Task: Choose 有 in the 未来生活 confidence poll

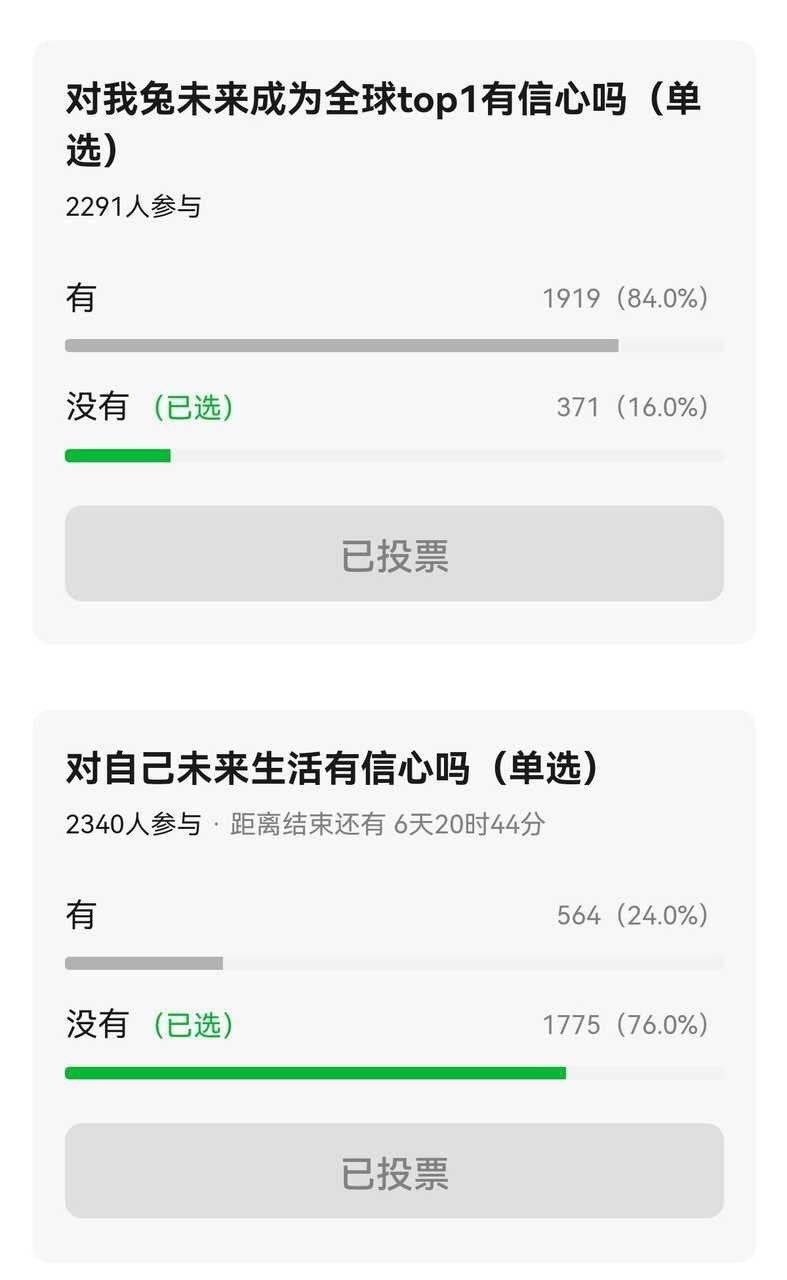Action: (x=394, y=933)
